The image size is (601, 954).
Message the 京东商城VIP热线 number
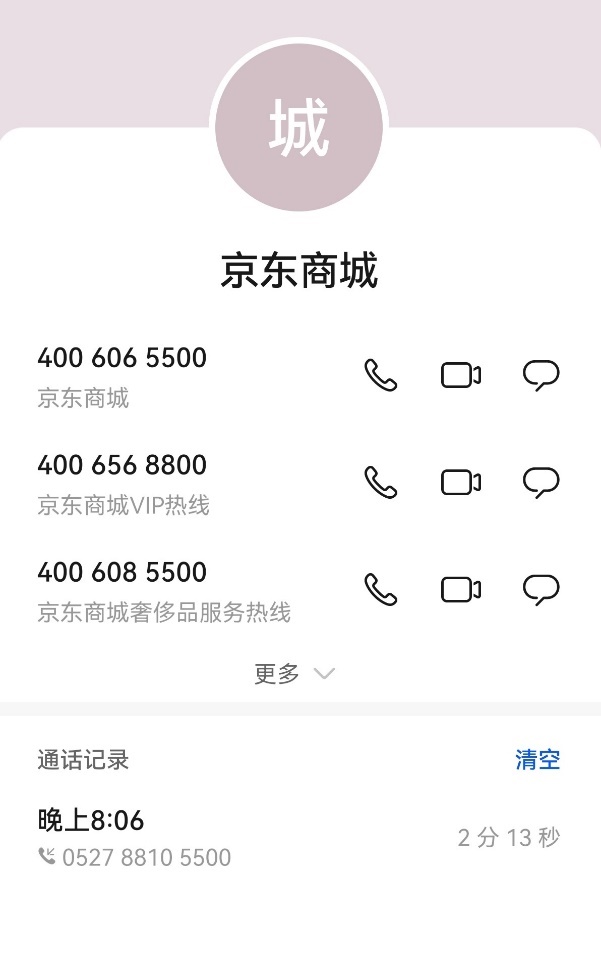[x=541, y=483]
